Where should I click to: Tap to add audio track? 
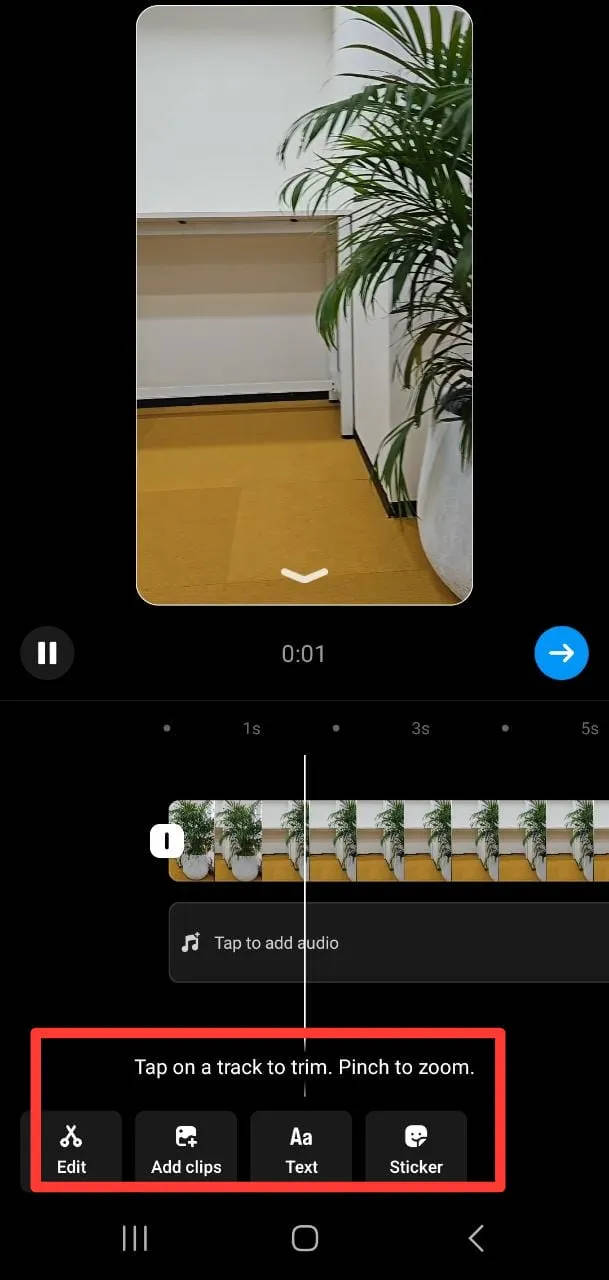tap(276, 943)
